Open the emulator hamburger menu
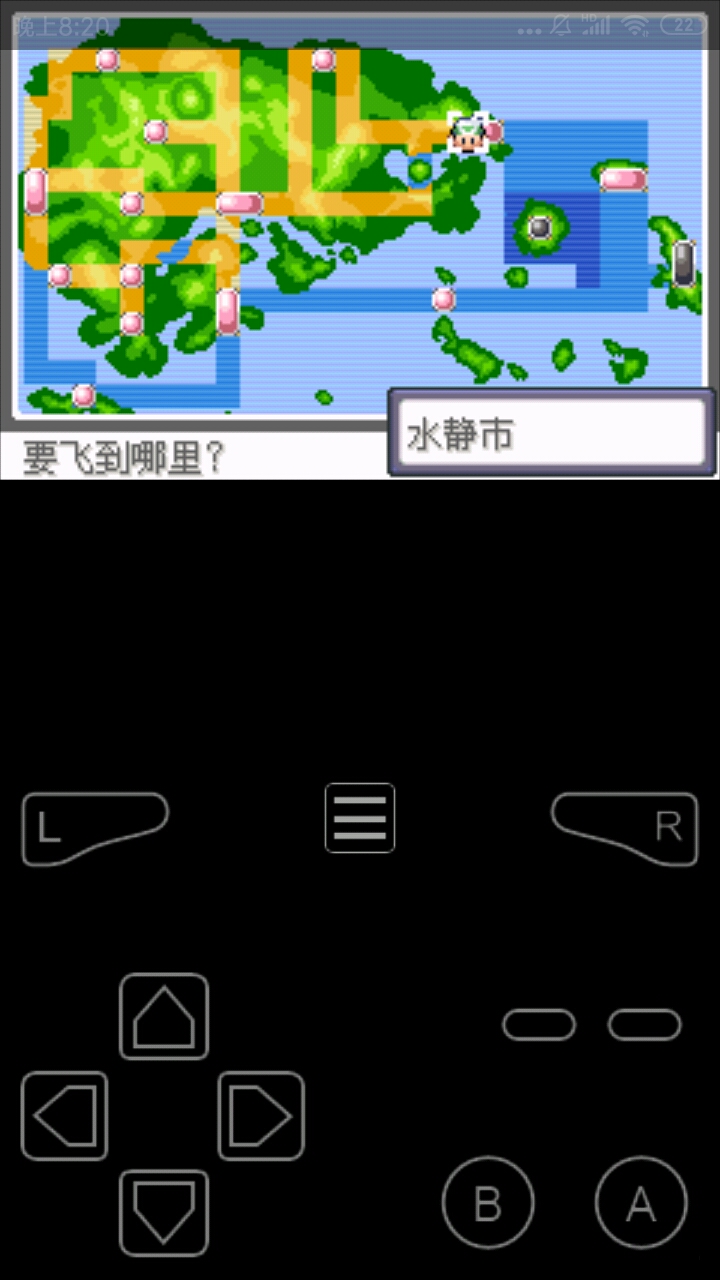 click(360, 818)
